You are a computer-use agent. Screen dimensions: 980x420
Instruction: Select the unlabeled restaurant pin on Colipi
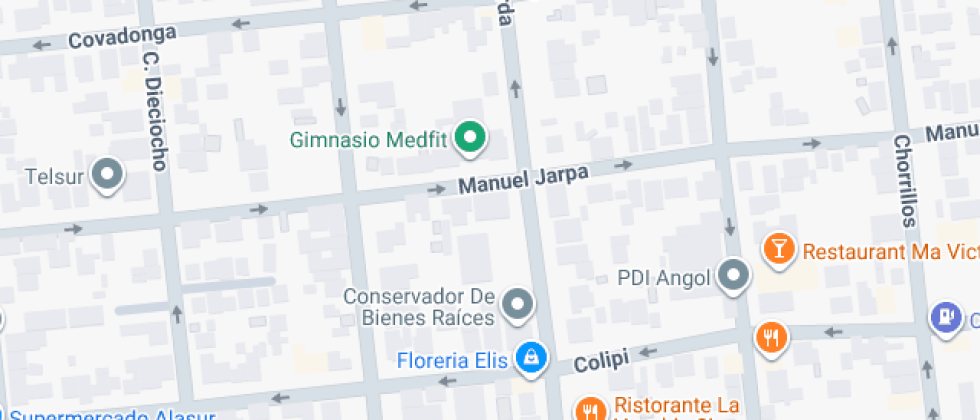(x=772, y=337)
